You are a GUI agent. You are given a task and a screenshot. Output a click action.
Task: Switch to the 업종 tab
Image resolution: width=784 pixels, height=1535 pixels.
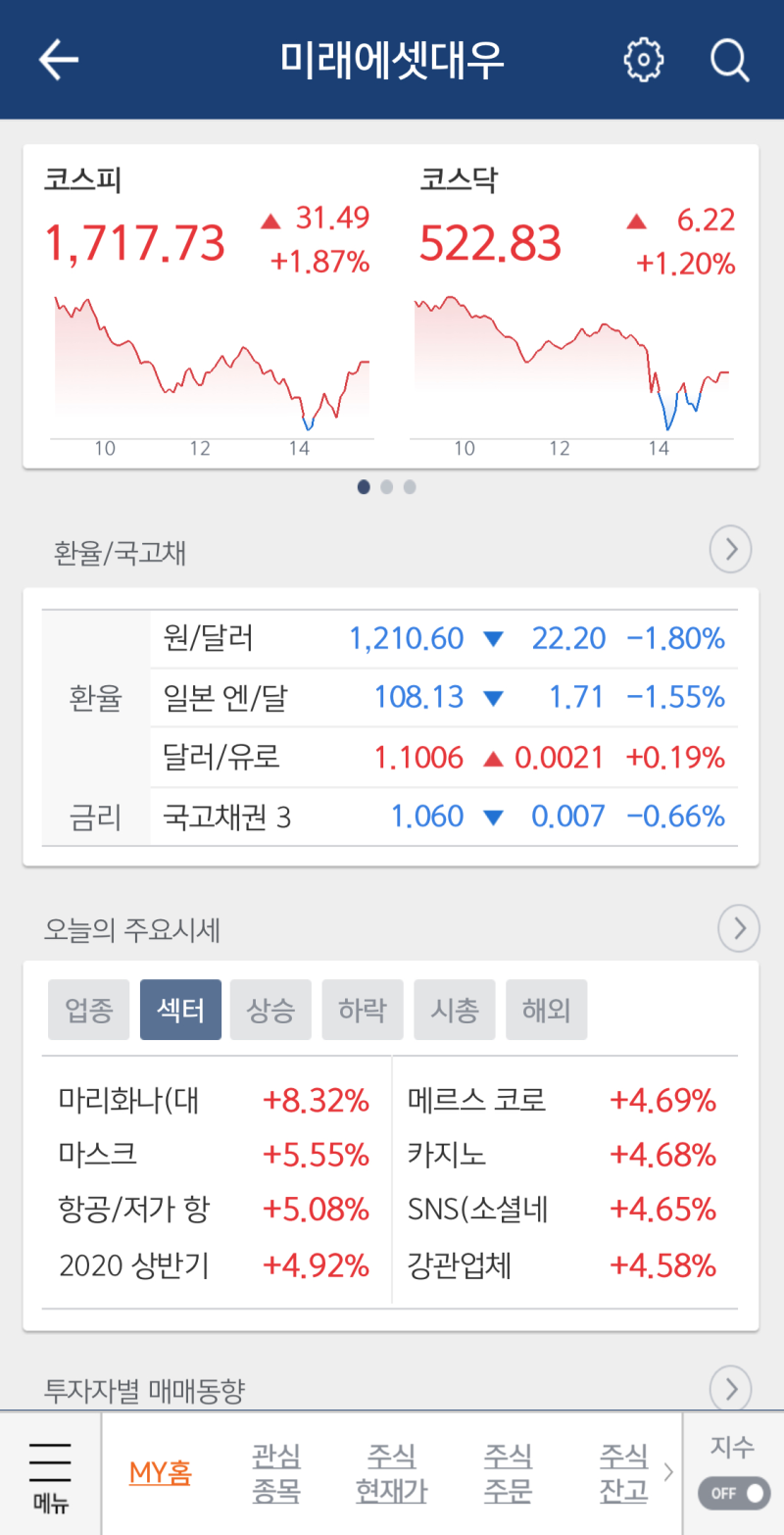pos(89,1010)
